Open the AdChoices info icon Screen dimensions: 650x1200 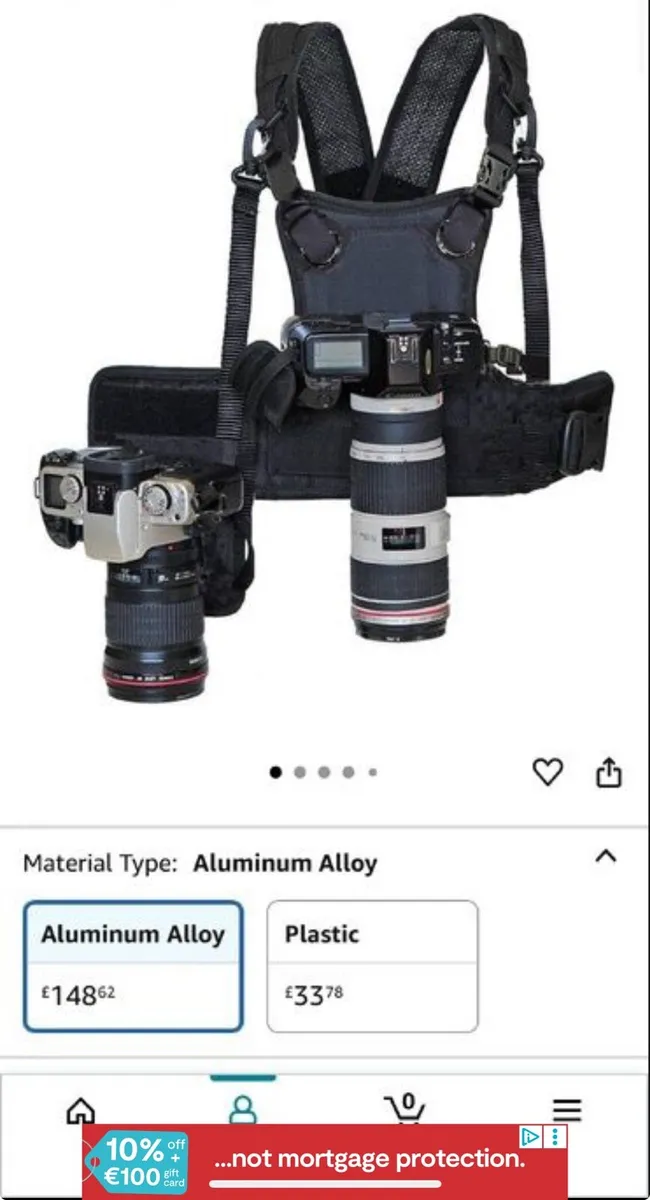pos(532,1137)
